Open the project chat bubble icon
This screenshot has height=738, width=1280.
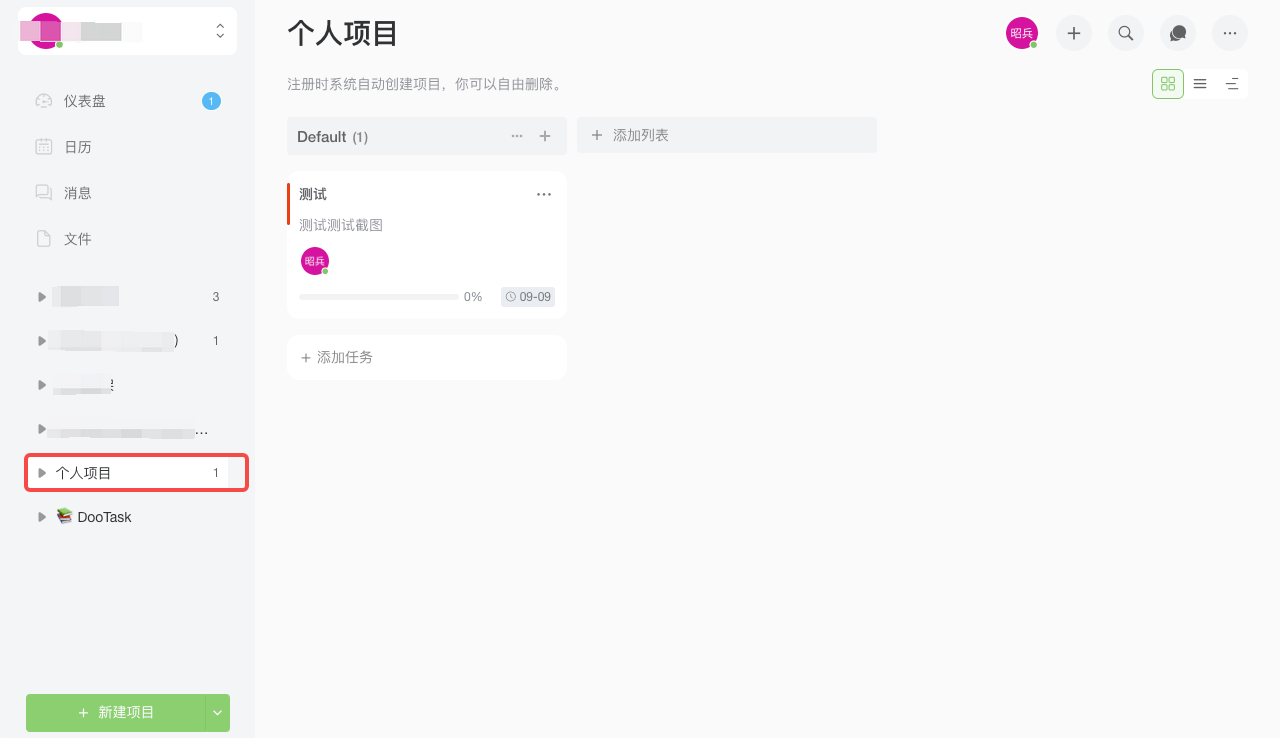pyautogui.click(x=1178, y=33)
